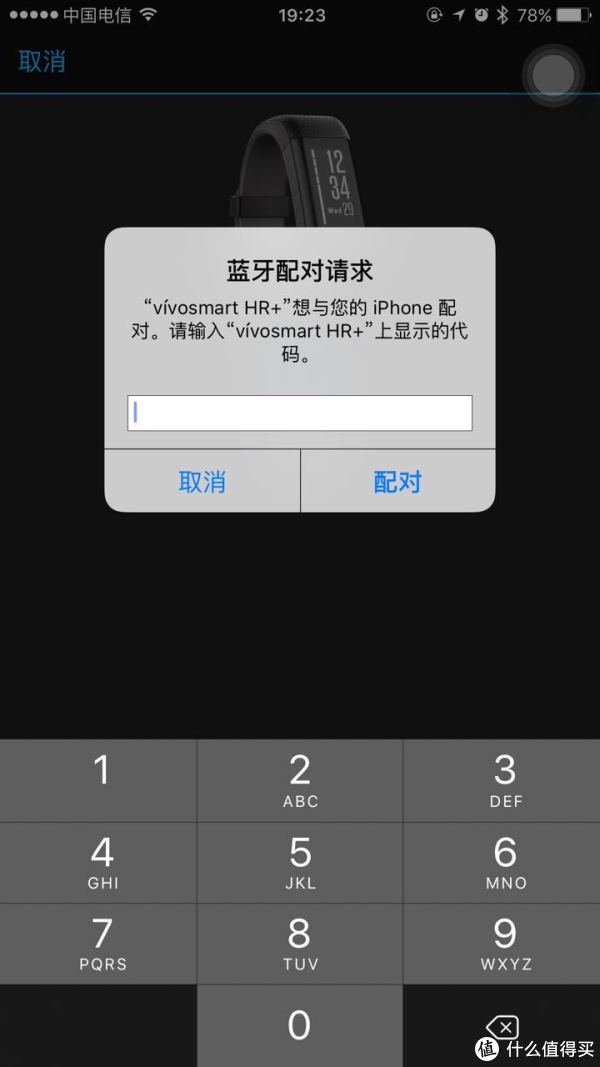Enter digit 8 on the keypad
This screenshot has height=1067, width=600.
tap(300, 943)
